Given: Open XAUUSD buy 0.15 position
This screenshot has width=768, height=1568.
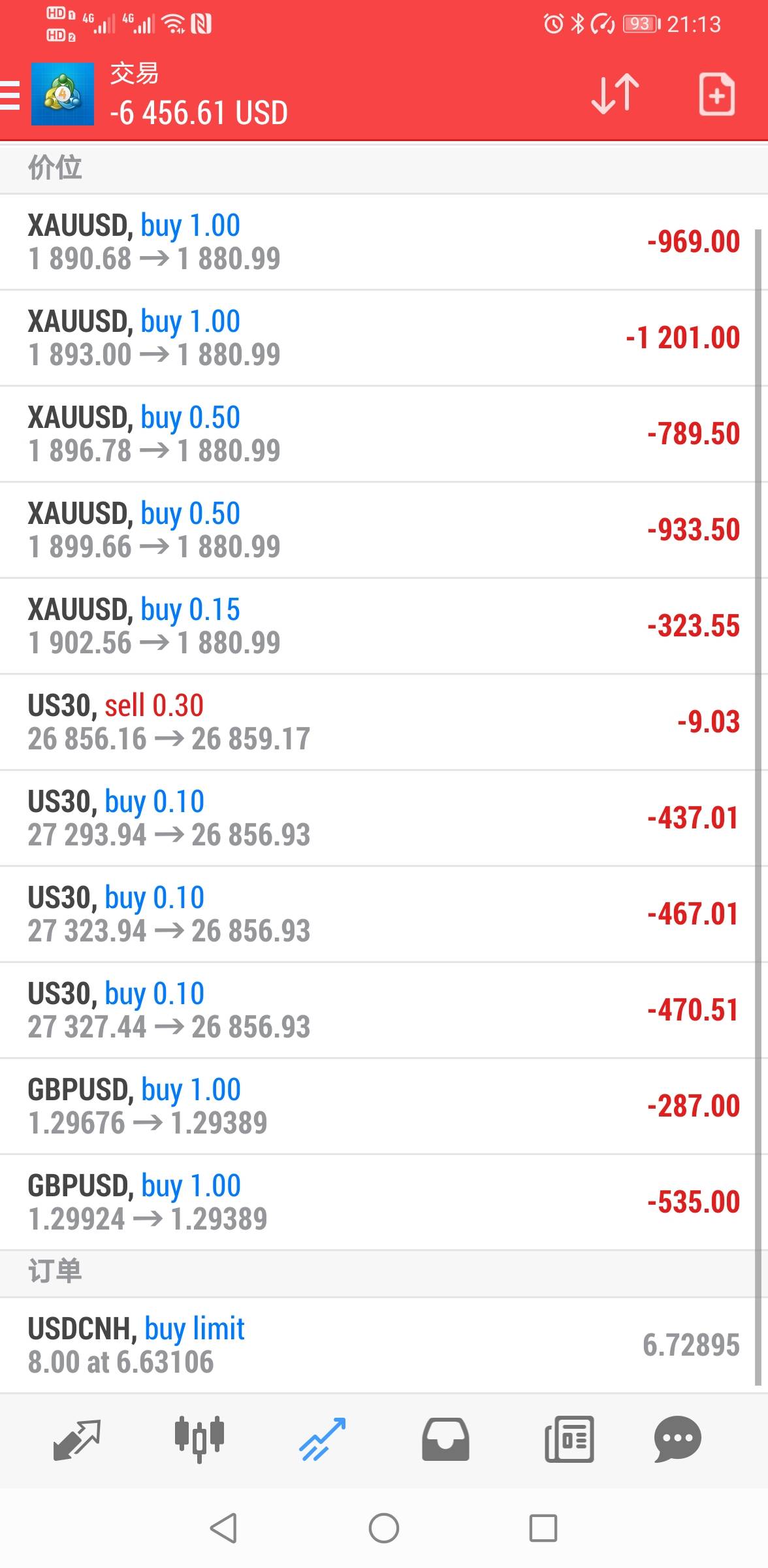Looking at the screenshot, I should tap(384, 627).
